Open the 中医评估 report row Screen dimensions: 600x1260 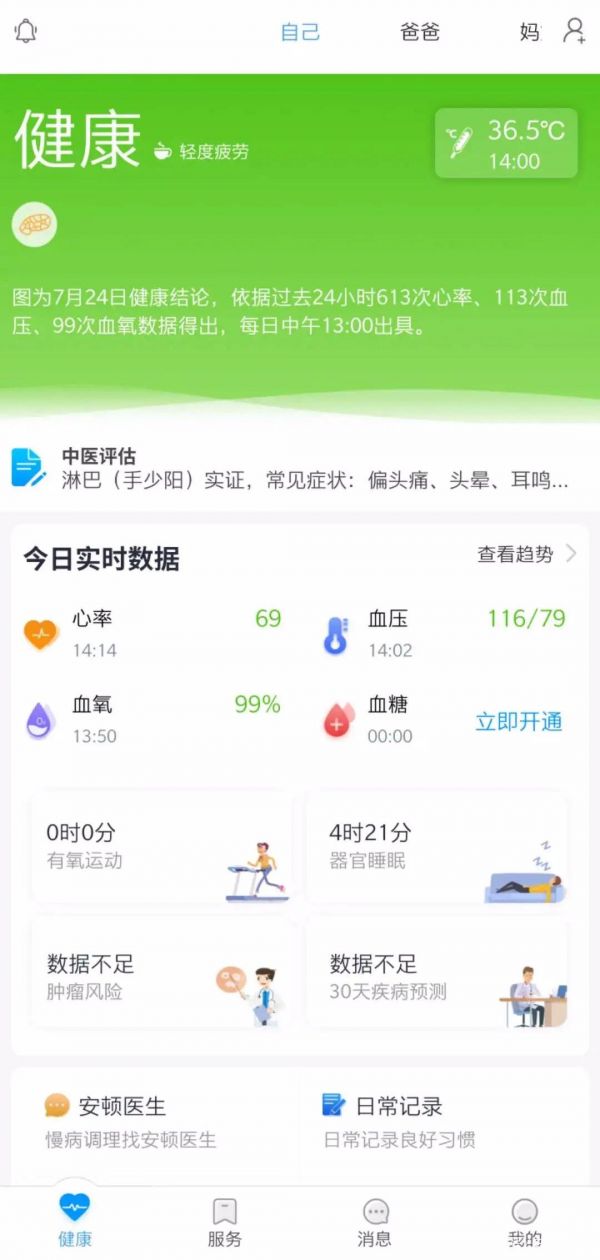click(x=300, y=468)
